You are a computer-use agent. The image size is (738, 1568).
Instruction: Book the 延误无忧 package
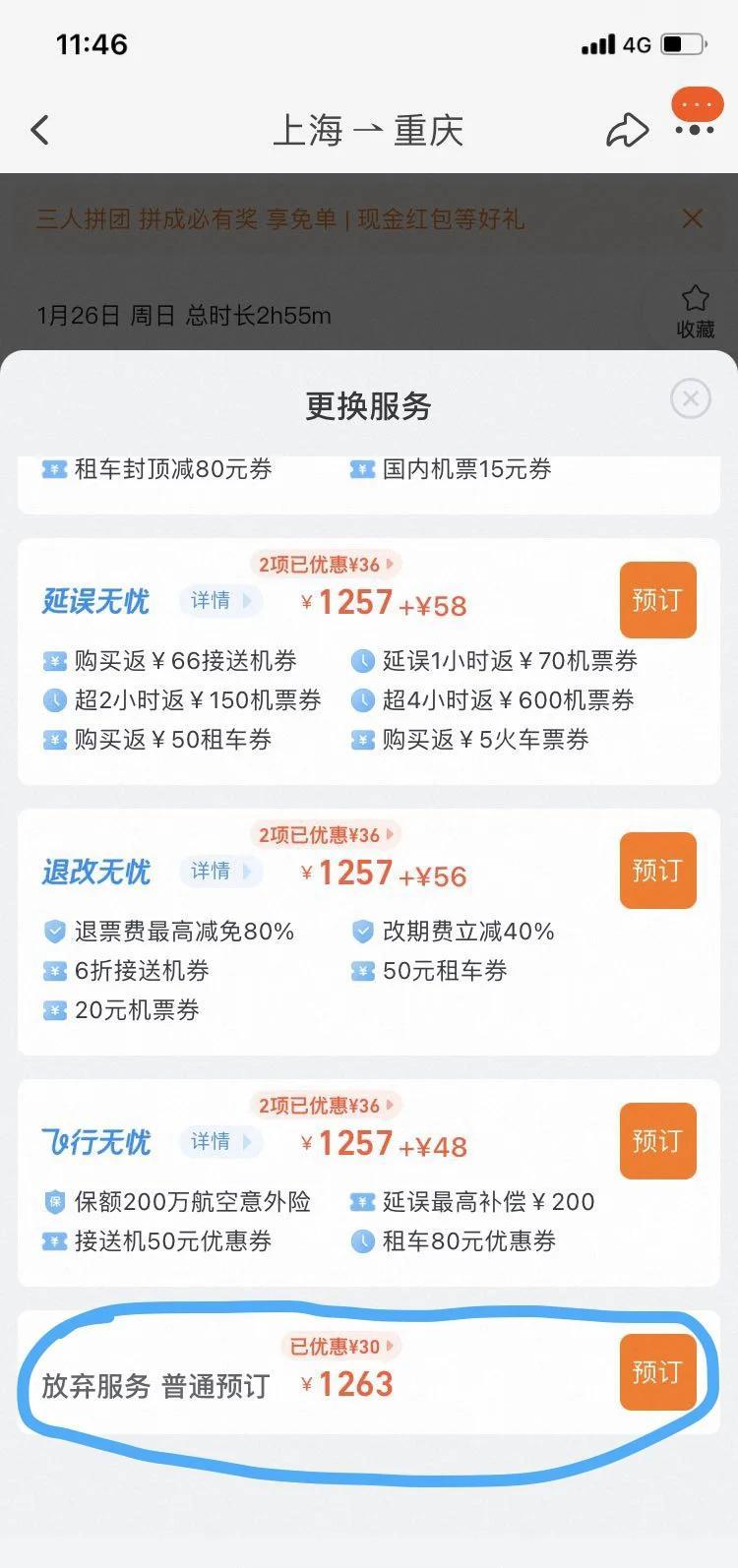point(657,600)
